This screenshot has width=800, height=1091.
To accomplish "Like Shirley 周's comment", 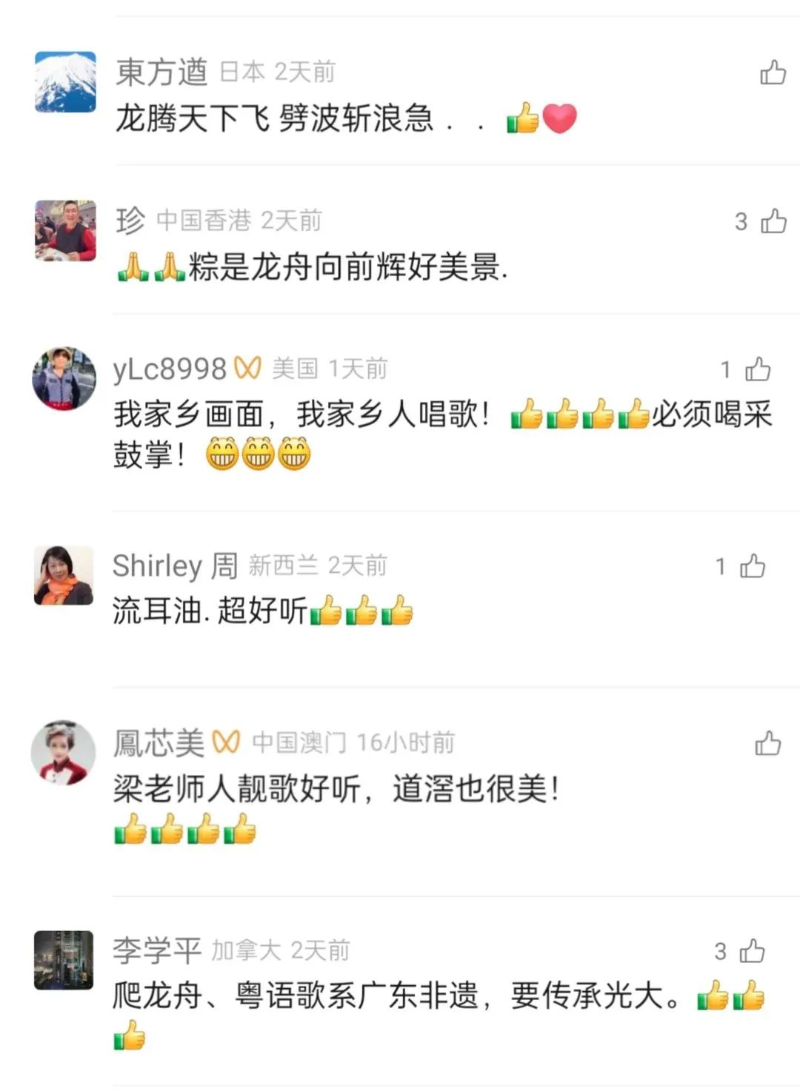I will pyautogui.click(x=752, y=567).
